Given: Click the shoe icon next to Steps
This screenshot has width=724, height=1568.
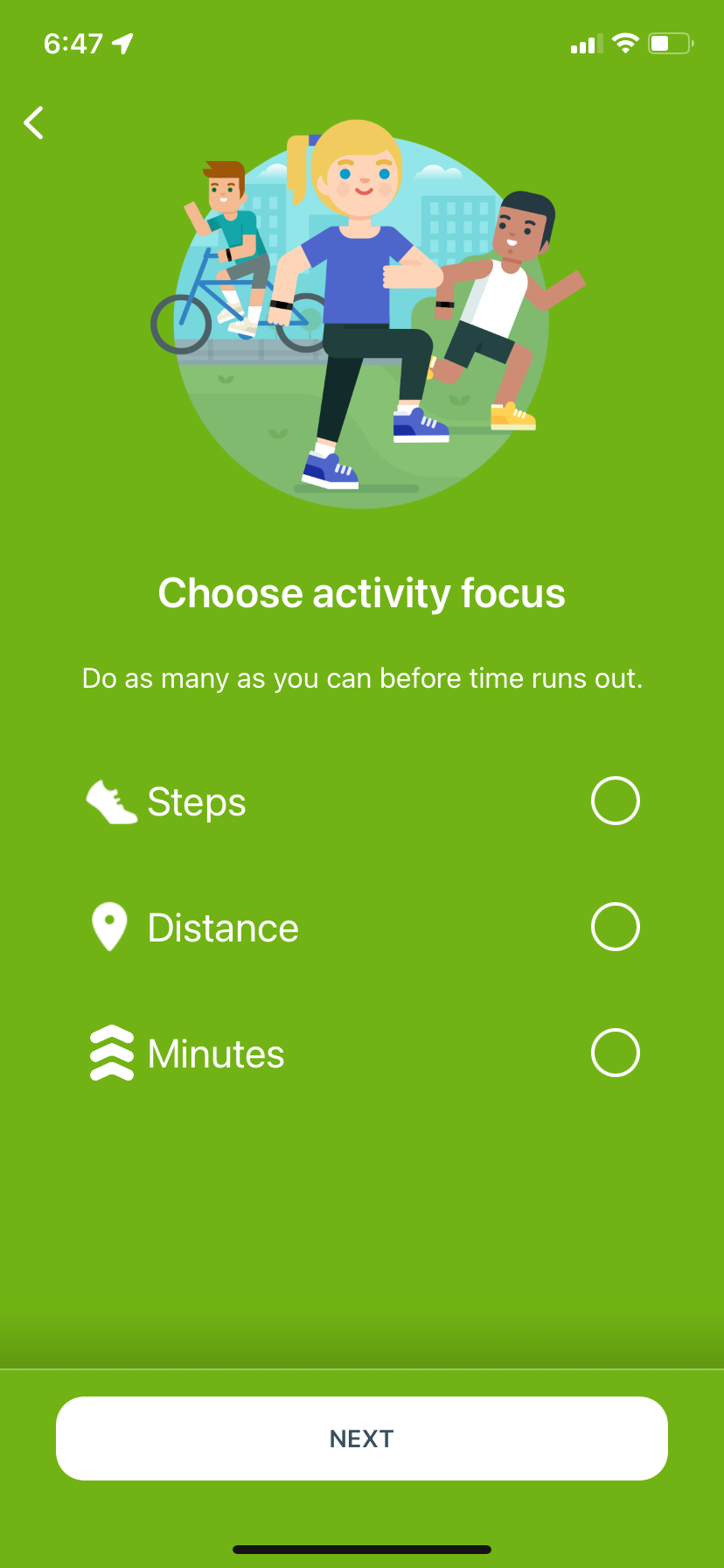Looking at the screenshot, I should [111, 801].
